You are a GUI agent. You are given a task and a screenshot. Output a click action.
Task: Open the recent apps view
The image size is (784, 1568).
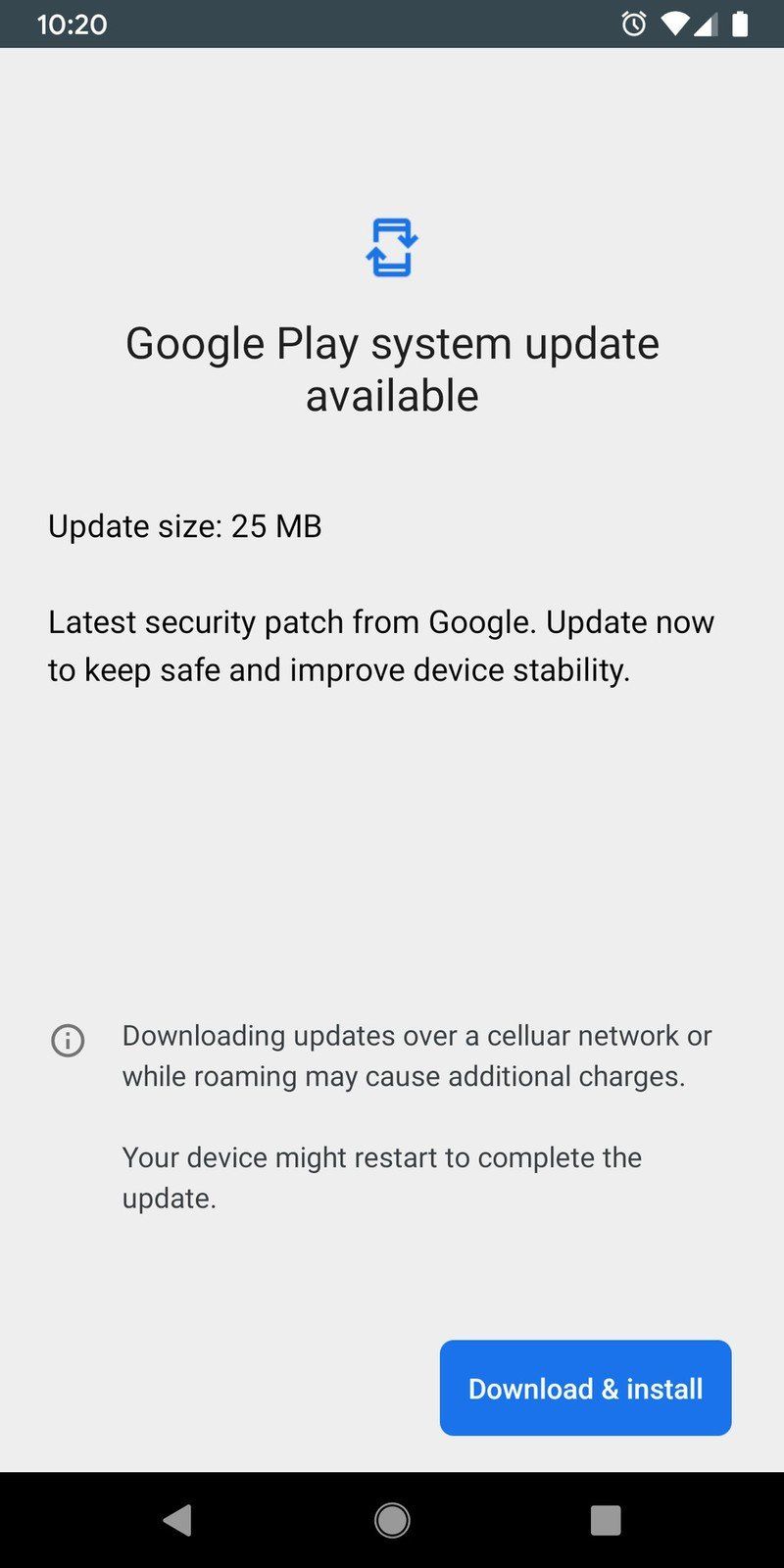coord(606,1520)
